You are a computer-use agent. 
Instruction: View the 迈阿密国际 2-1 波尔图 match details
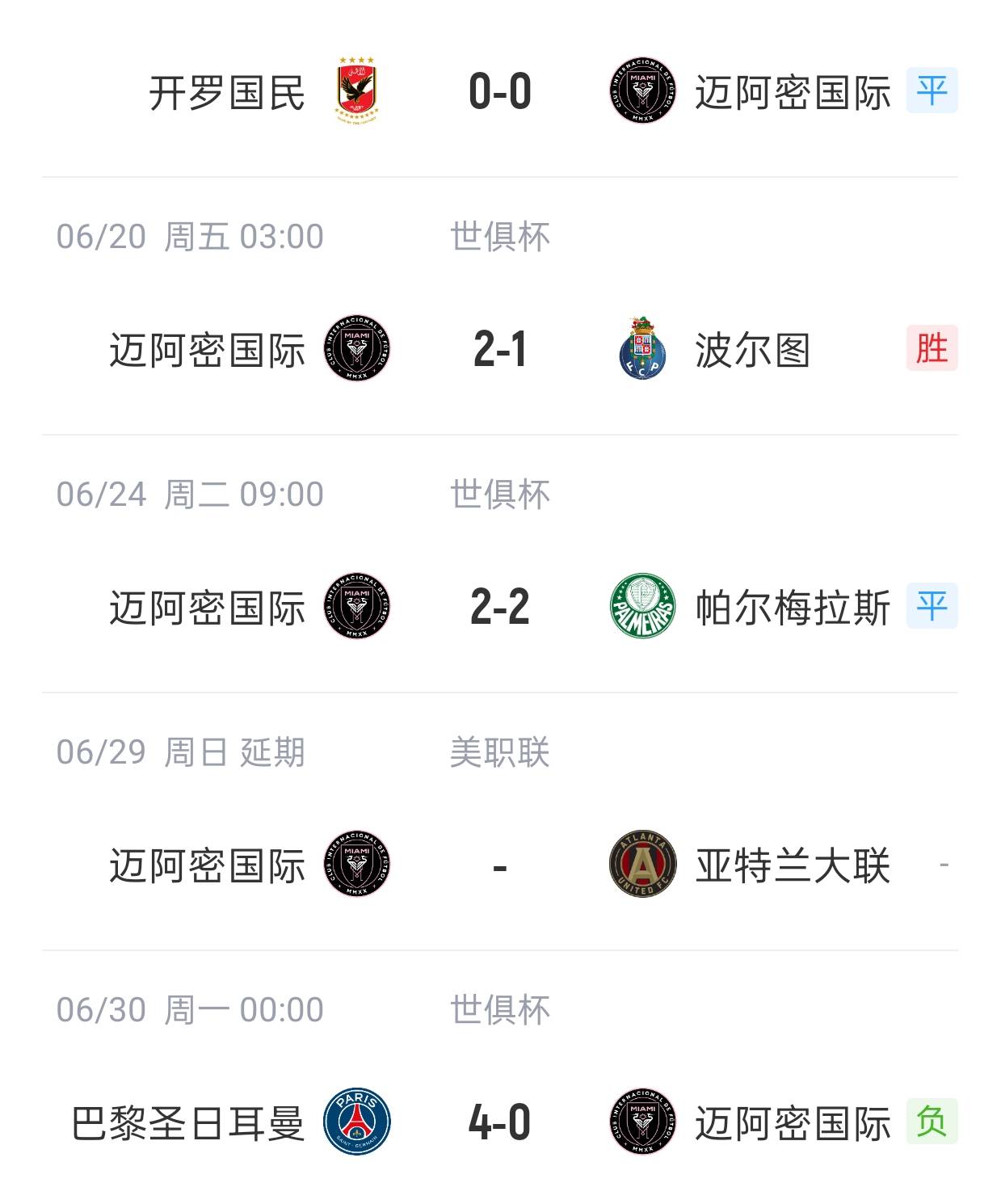499,349
